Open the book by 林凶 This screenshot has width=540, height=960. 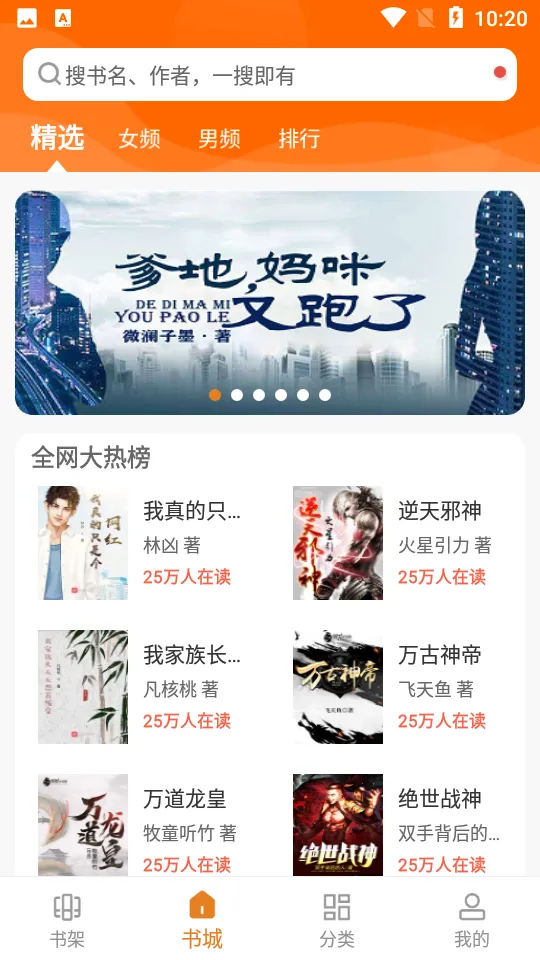142,543
